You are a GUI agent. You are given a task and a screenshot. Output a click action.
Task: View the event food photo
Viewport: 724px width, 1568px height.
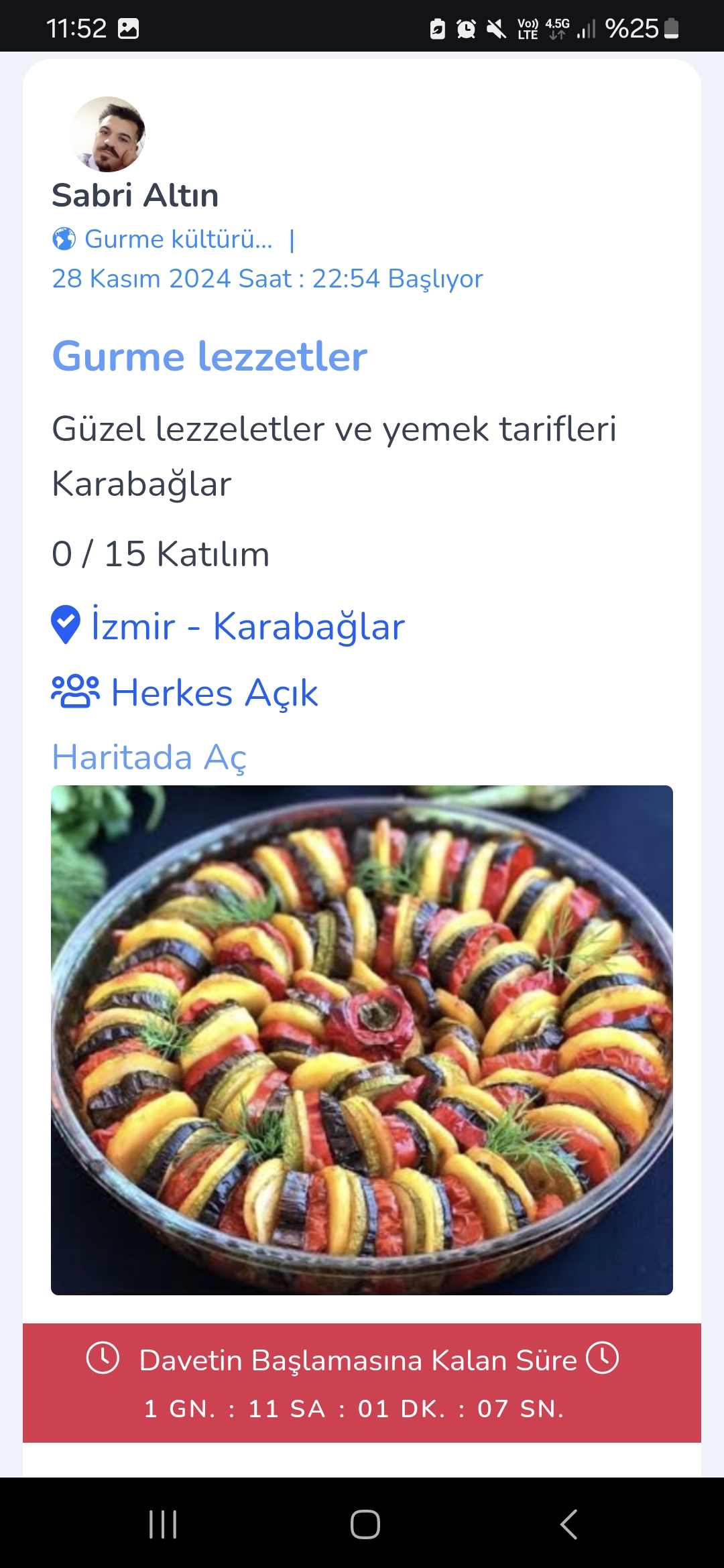click(x=362, y=1040)
